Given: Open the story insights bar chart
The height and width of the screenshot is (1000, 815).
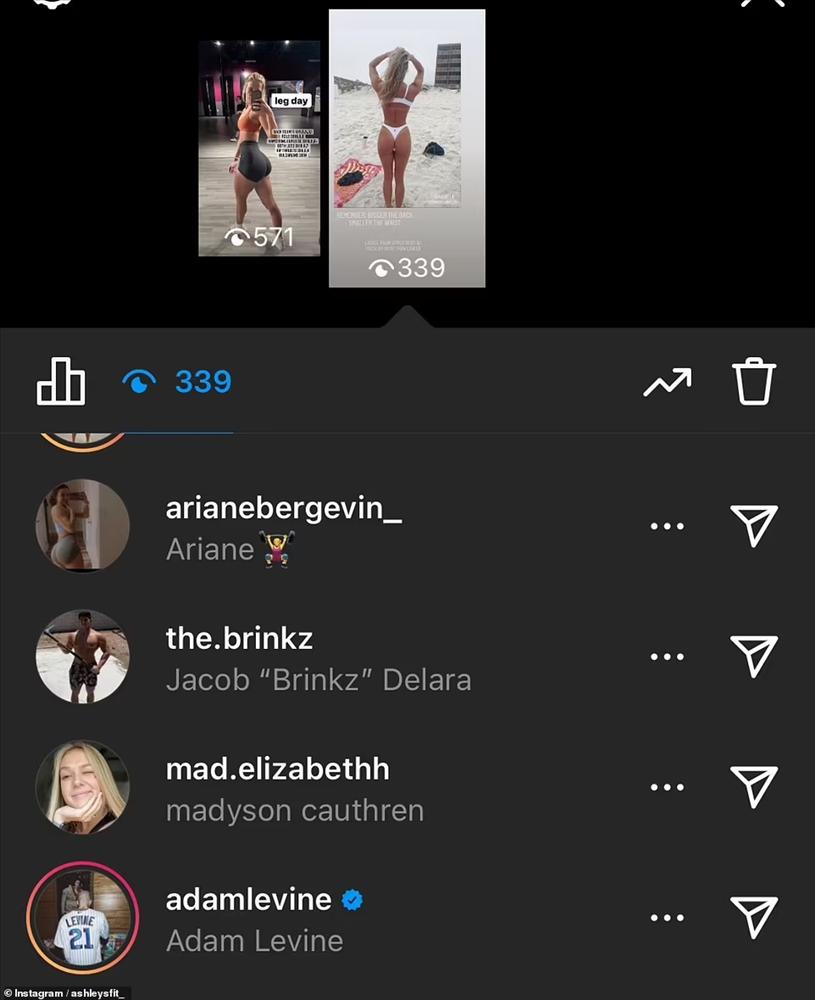Looking at the screenshot, I should pyautogui.click(x=60, y=382).
